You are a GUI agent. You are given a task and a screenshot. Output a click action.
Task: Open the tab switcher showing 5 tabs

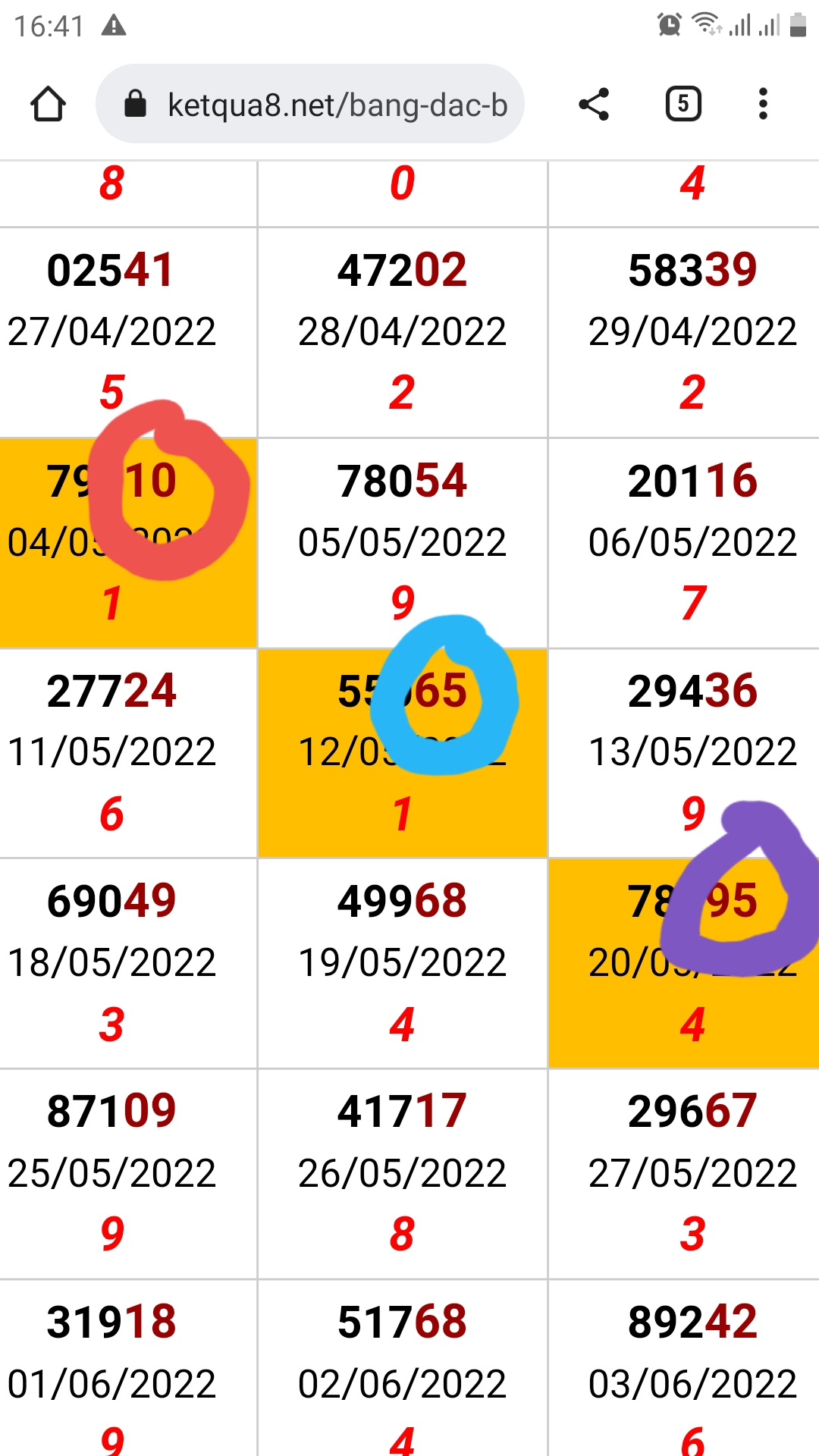click(683, 104)
